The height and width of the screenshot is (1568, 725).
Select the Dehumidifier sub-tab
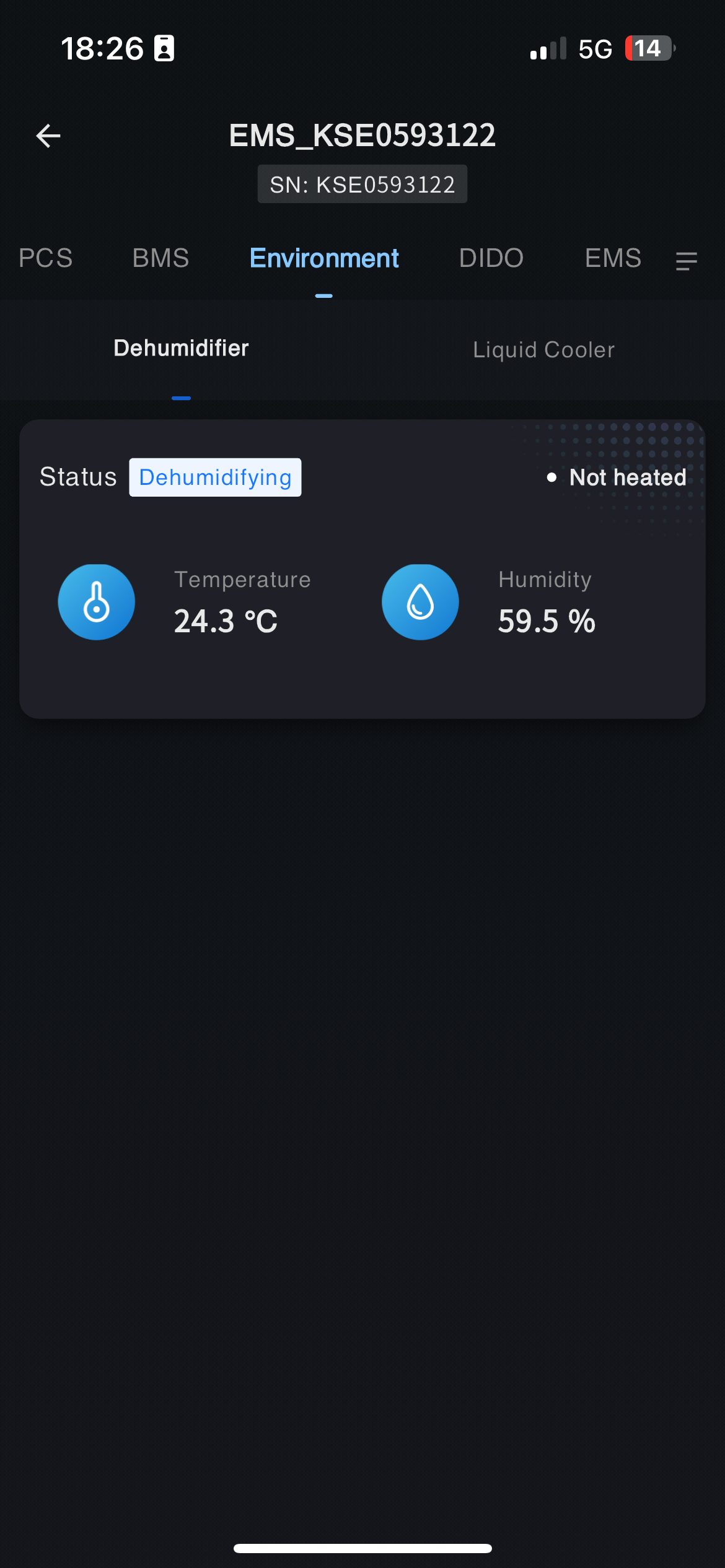(181, 349)
